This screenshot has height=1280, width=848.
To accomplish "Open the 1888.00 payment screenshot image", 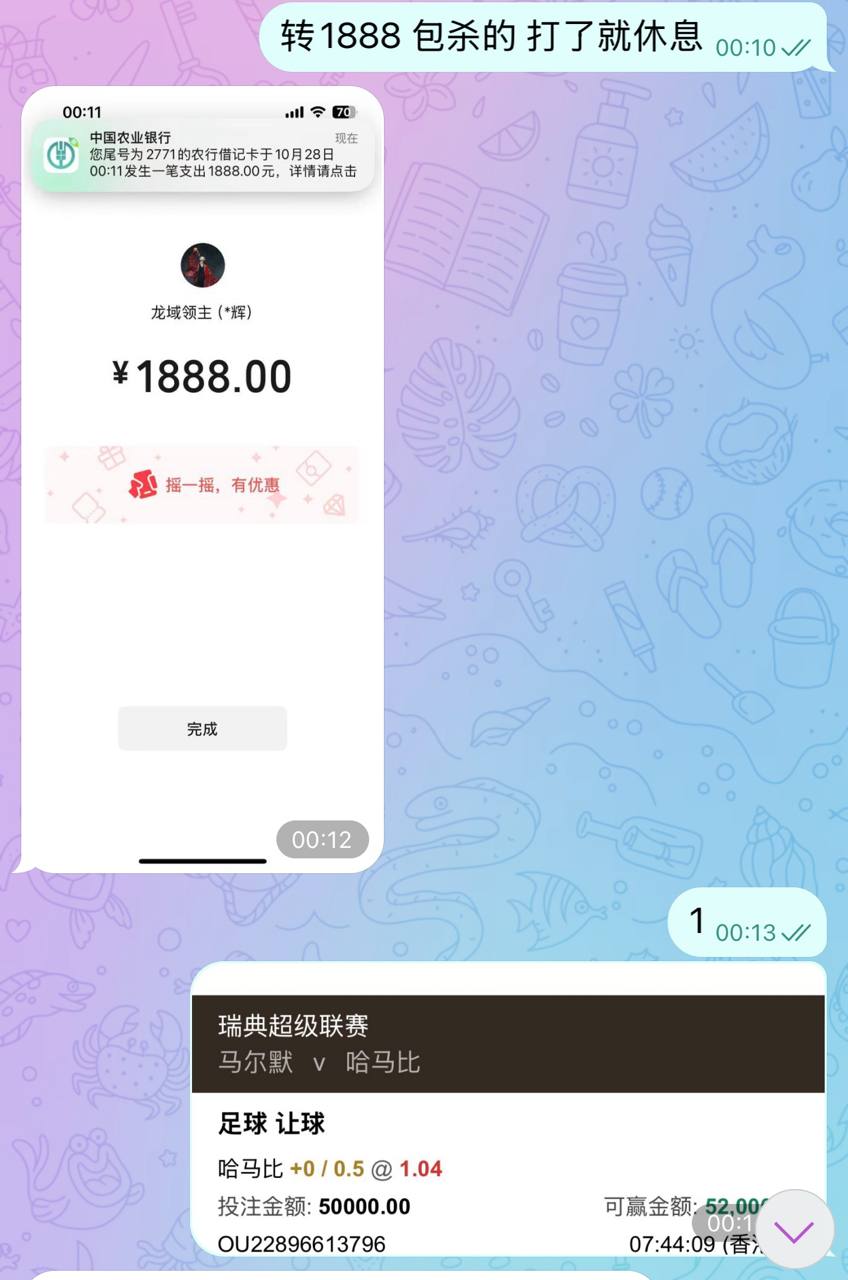I will [202, 480].
